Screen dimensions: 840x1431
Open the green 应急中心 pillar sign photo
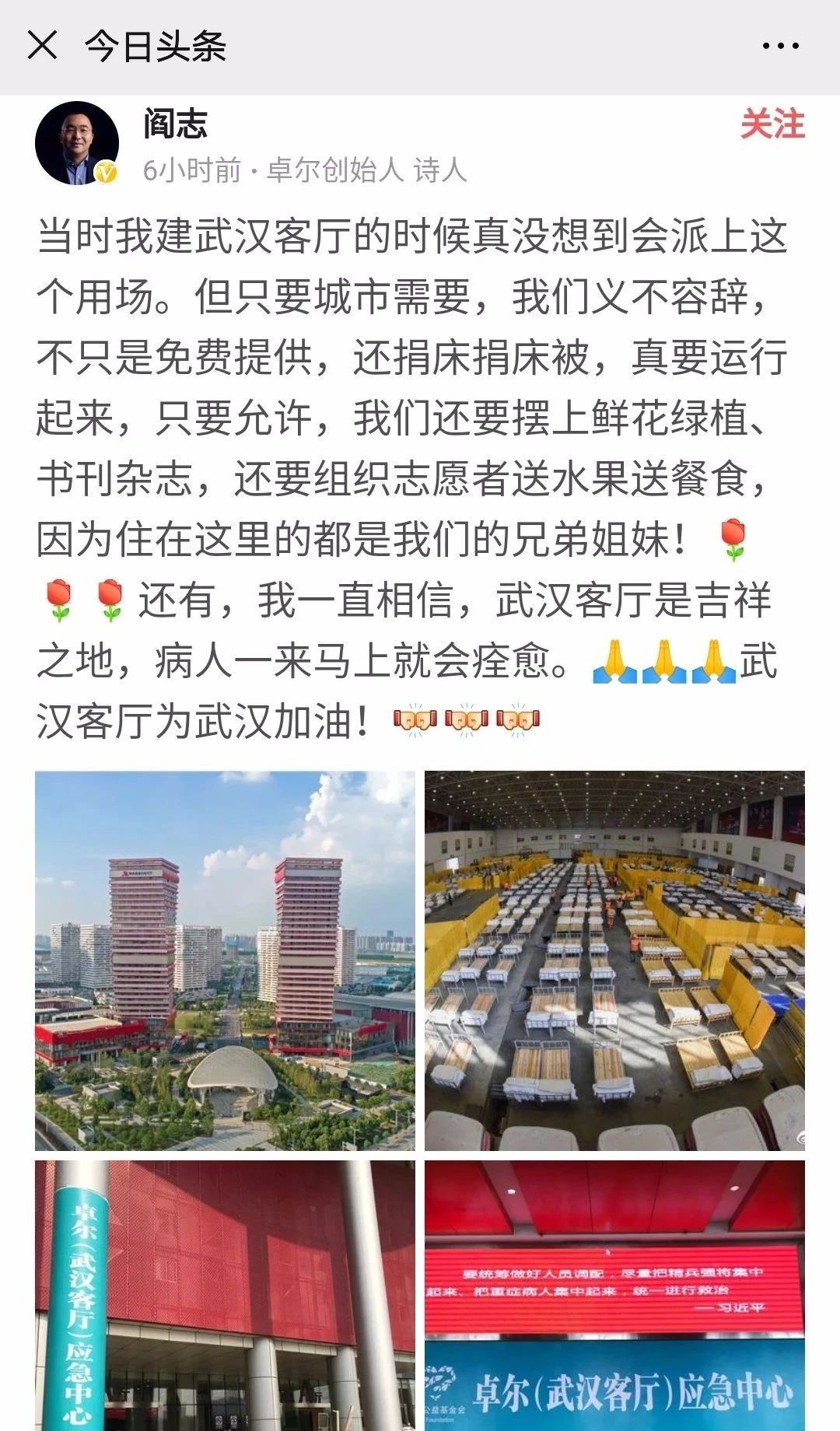225,1295
